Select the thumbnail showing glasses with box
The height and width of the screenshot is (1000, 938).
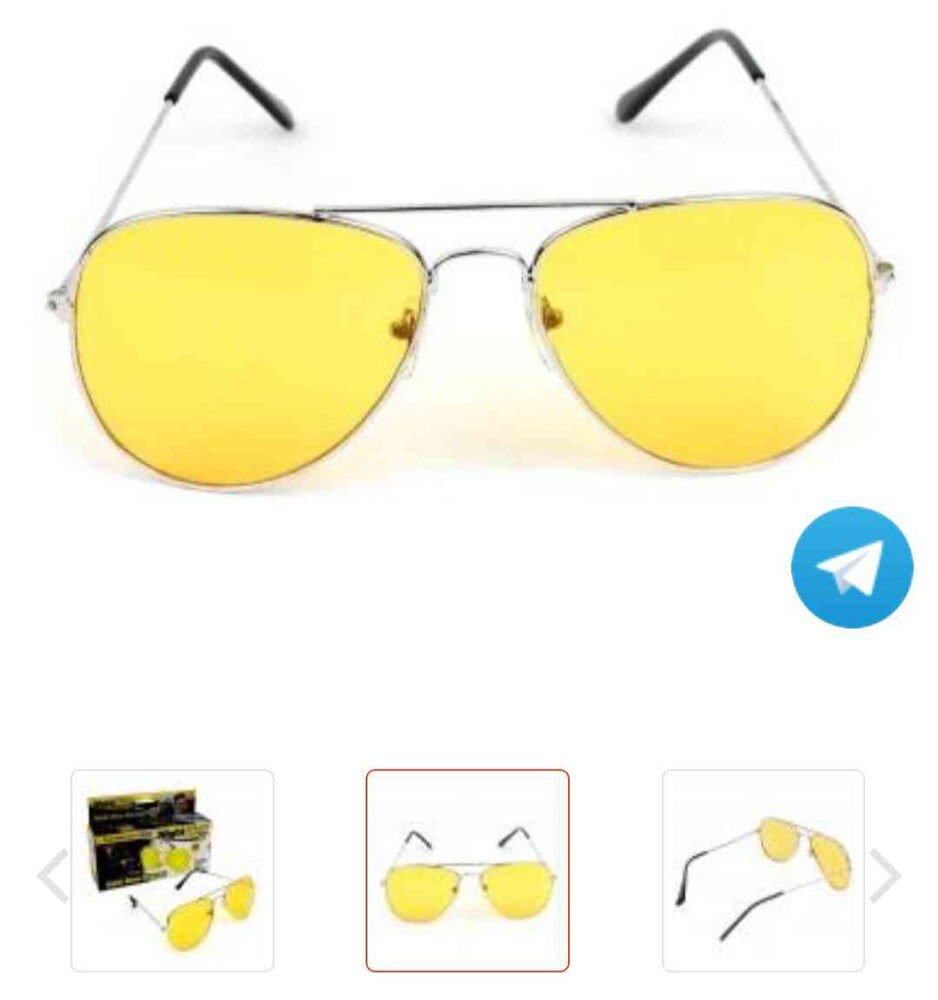coord(172,869)
